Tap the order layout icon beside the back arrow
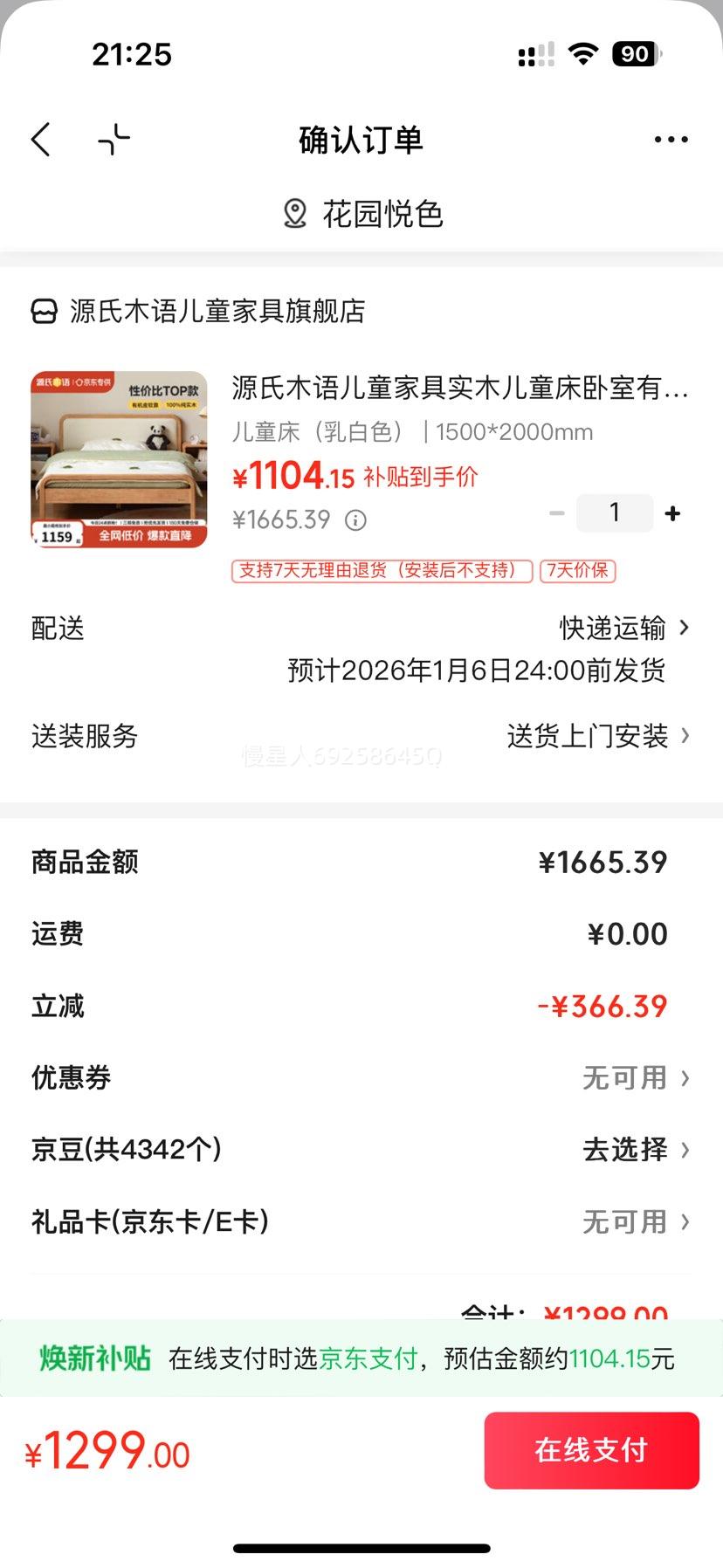 pyautogui.click(x=114, y=139)
